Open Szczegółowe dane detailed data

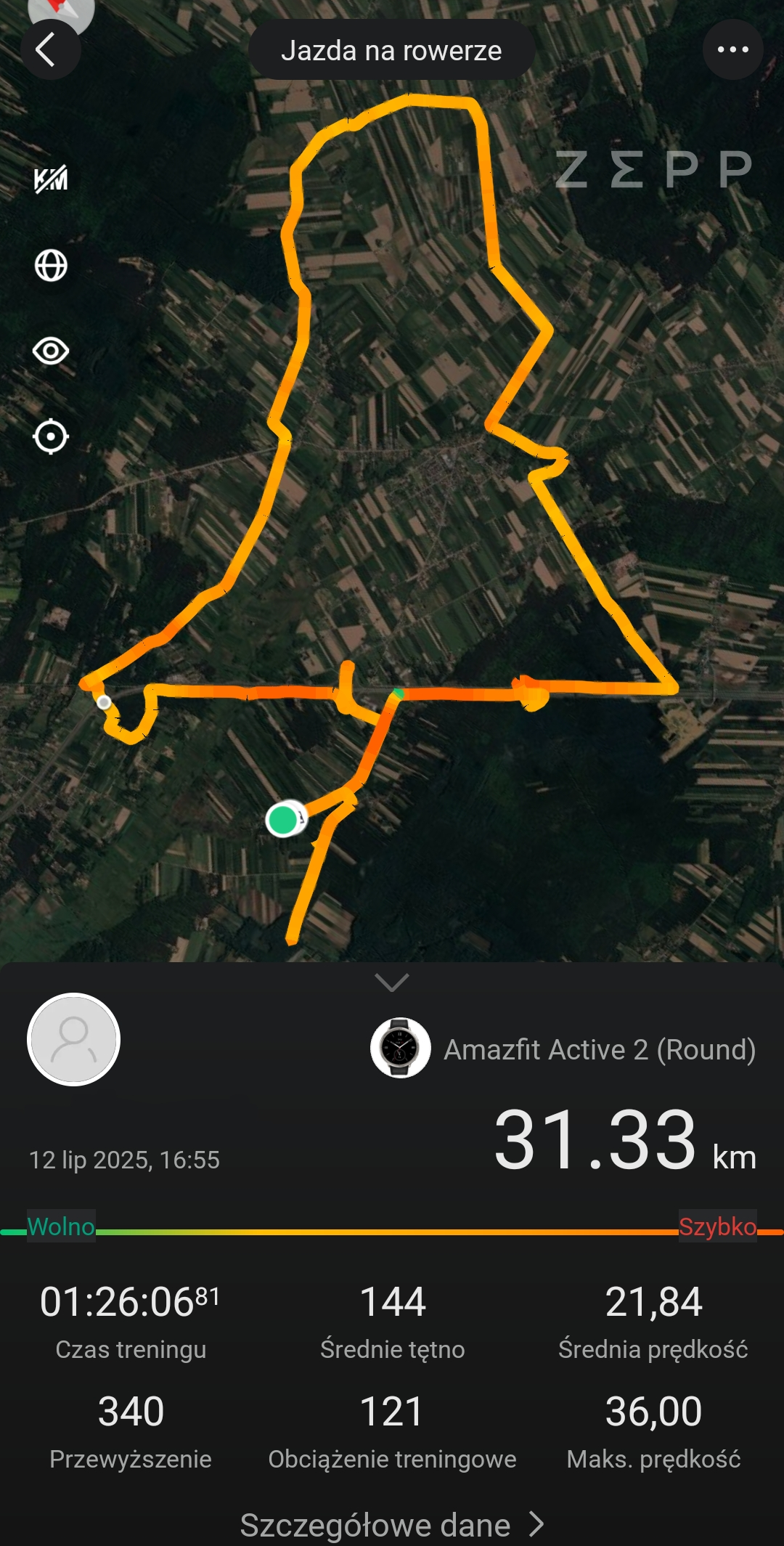coord(392,1525)
